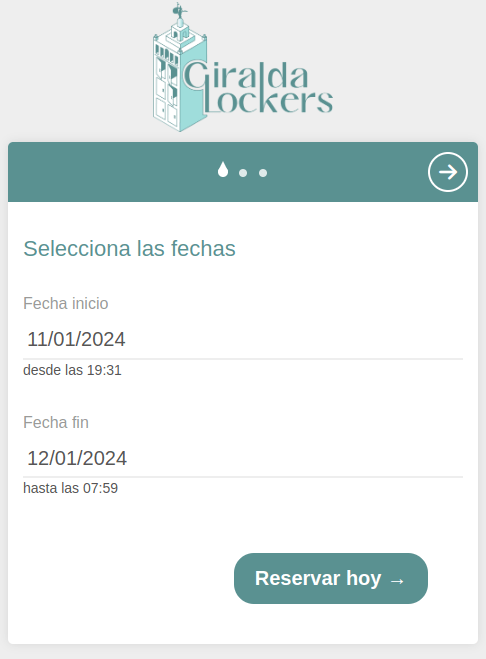Change the Fecha fin date field
The height and width of the screenshot is (659, 486).
(243, 458)
